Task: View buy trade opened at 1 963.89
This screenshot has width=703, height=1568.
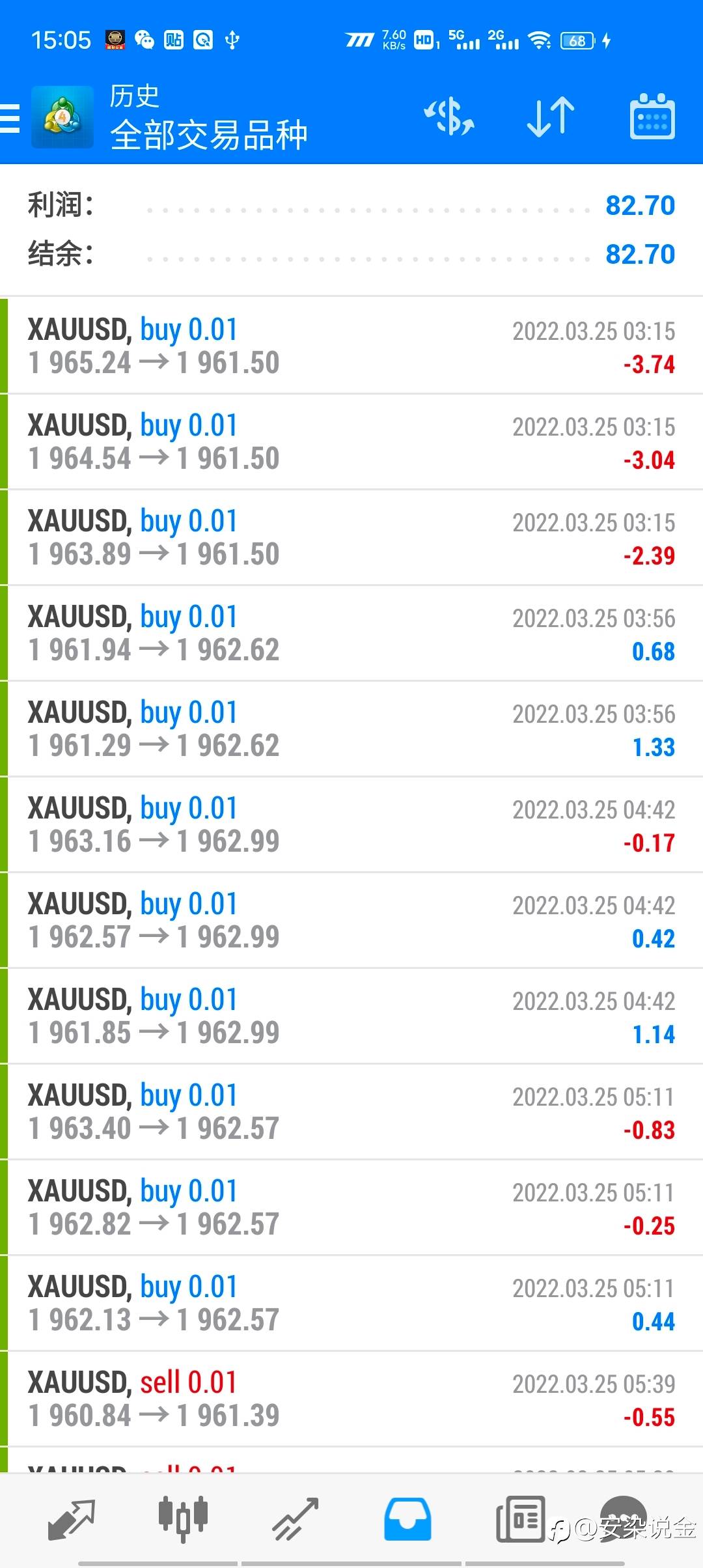Action: click(x=351, y=537)
